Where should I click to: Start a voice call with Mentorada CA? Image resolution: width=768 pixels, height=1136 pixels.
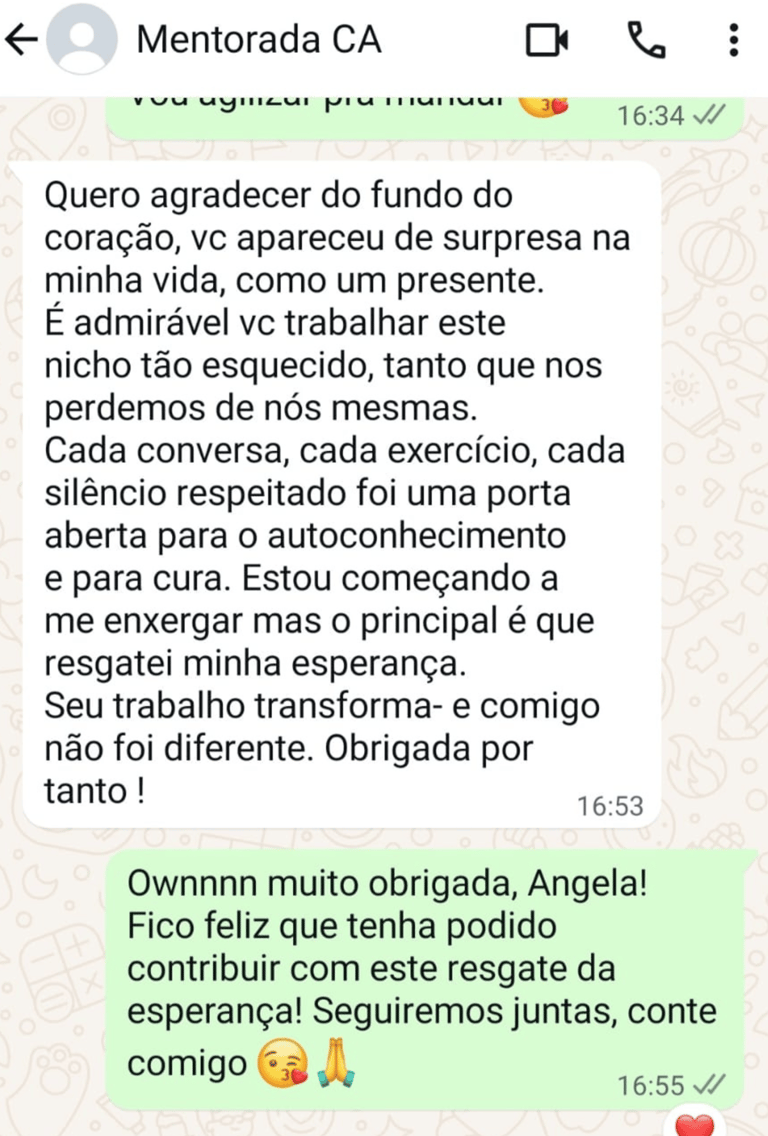(x=645, y=40)
